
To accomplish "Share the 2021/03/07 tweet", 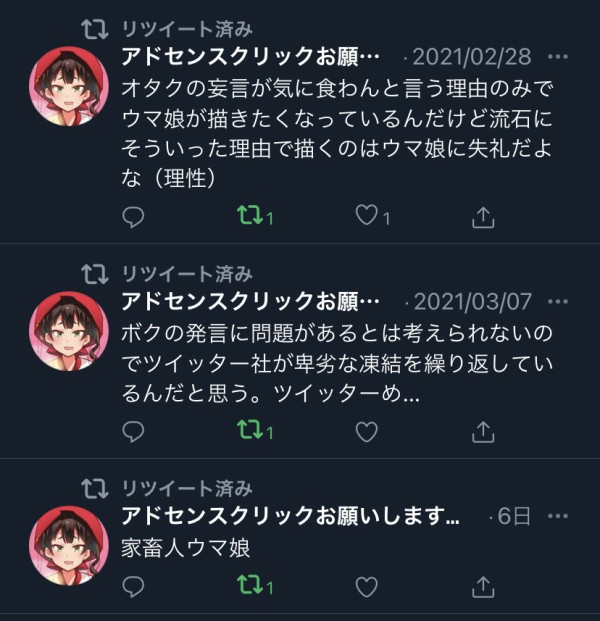I will (483, 432).
